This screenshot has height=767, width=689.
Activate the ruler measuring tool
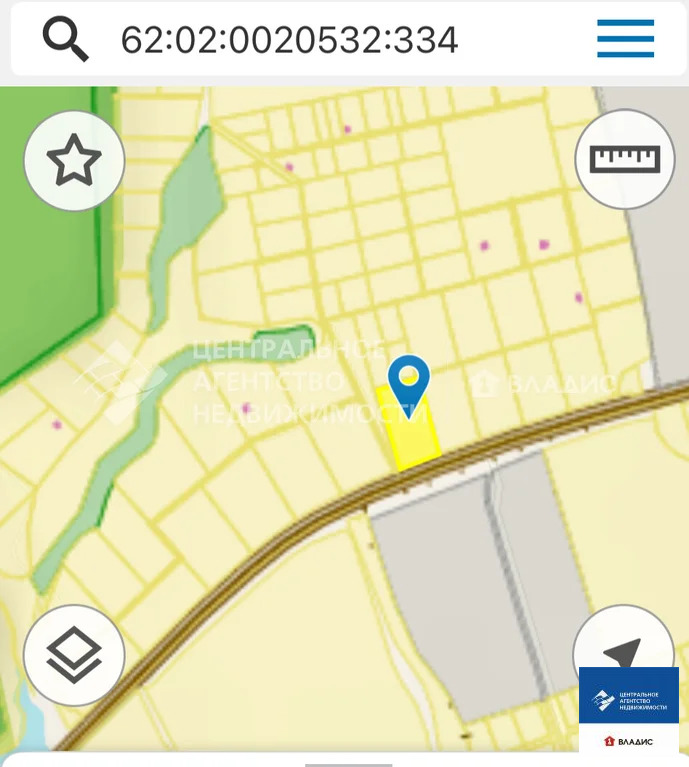click(625, 159)
